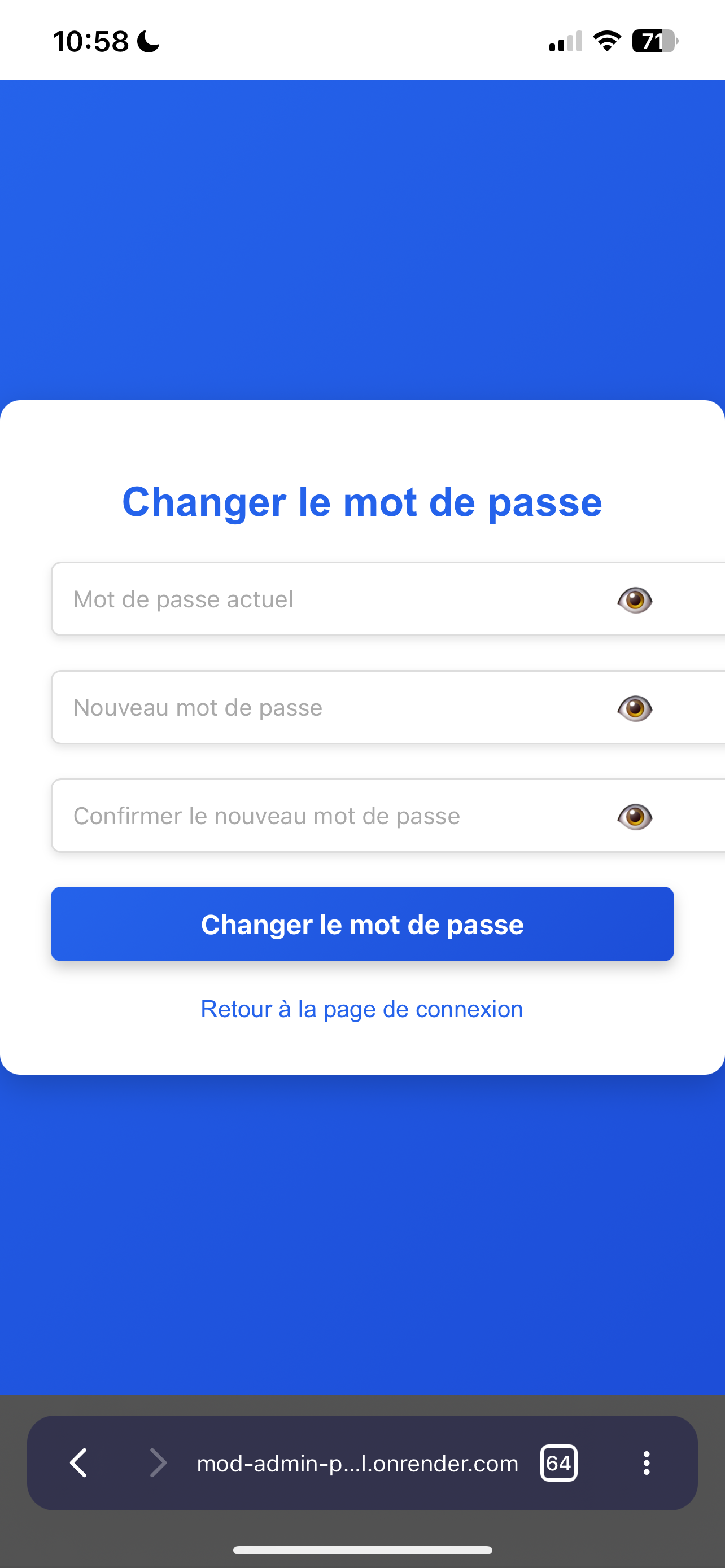725x1568 pixels.
Task: Edit the onrender.com address bar
Action: [x=357, y=1464]
